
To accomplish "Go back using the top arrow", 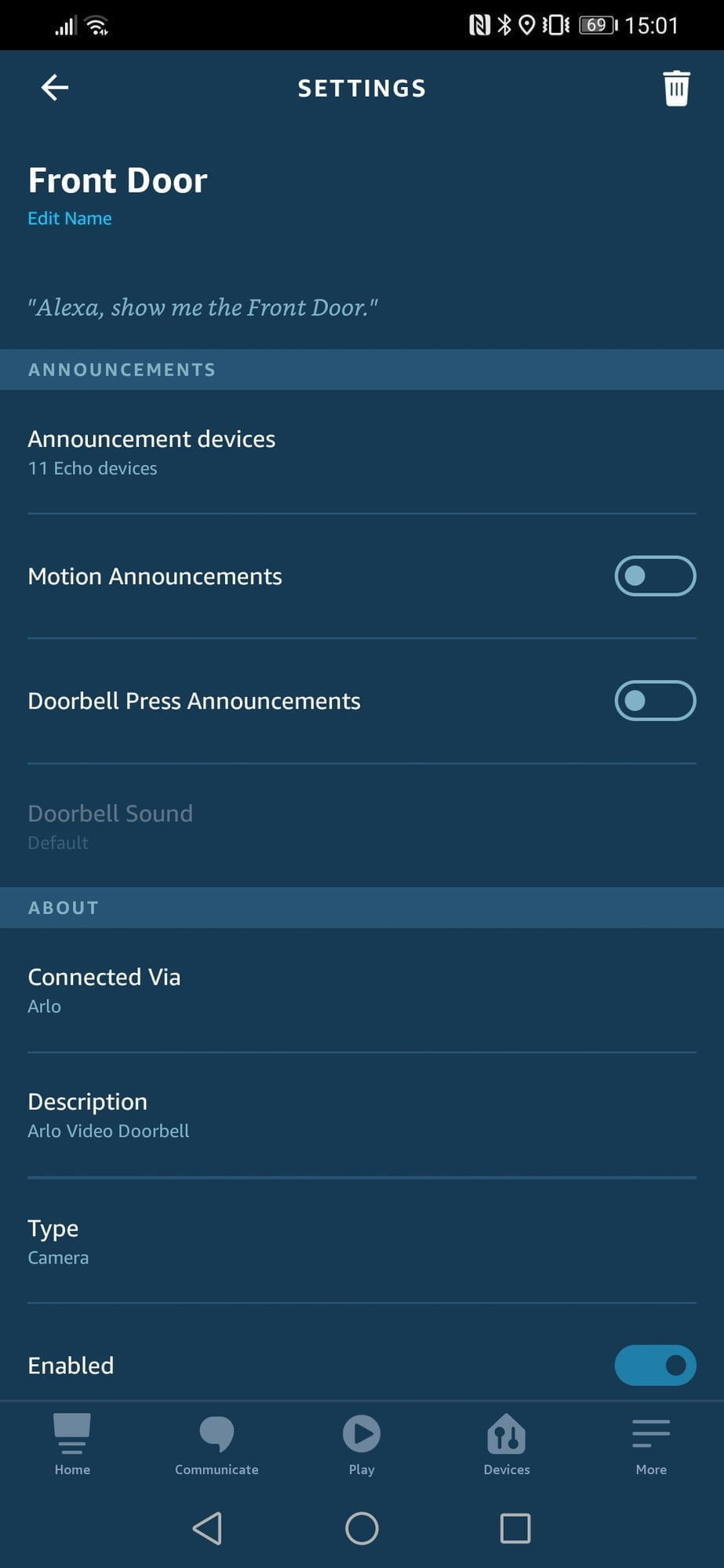I will (54, 87).
